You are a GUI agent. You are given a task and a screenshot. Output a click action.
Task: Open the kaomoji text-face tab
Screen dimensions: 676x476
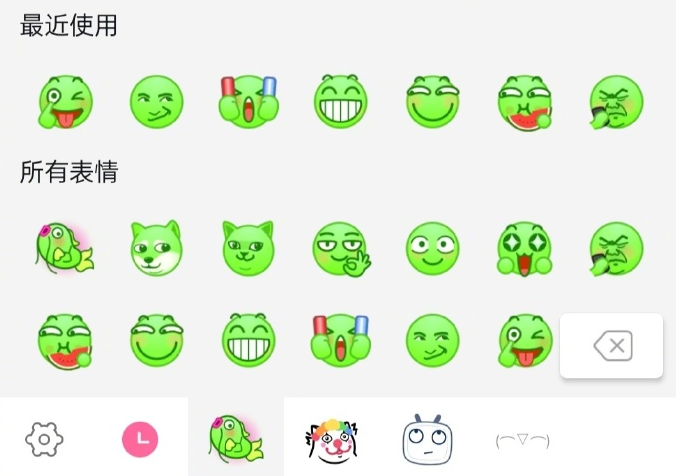pyautogui.click(x=521, y=439)
